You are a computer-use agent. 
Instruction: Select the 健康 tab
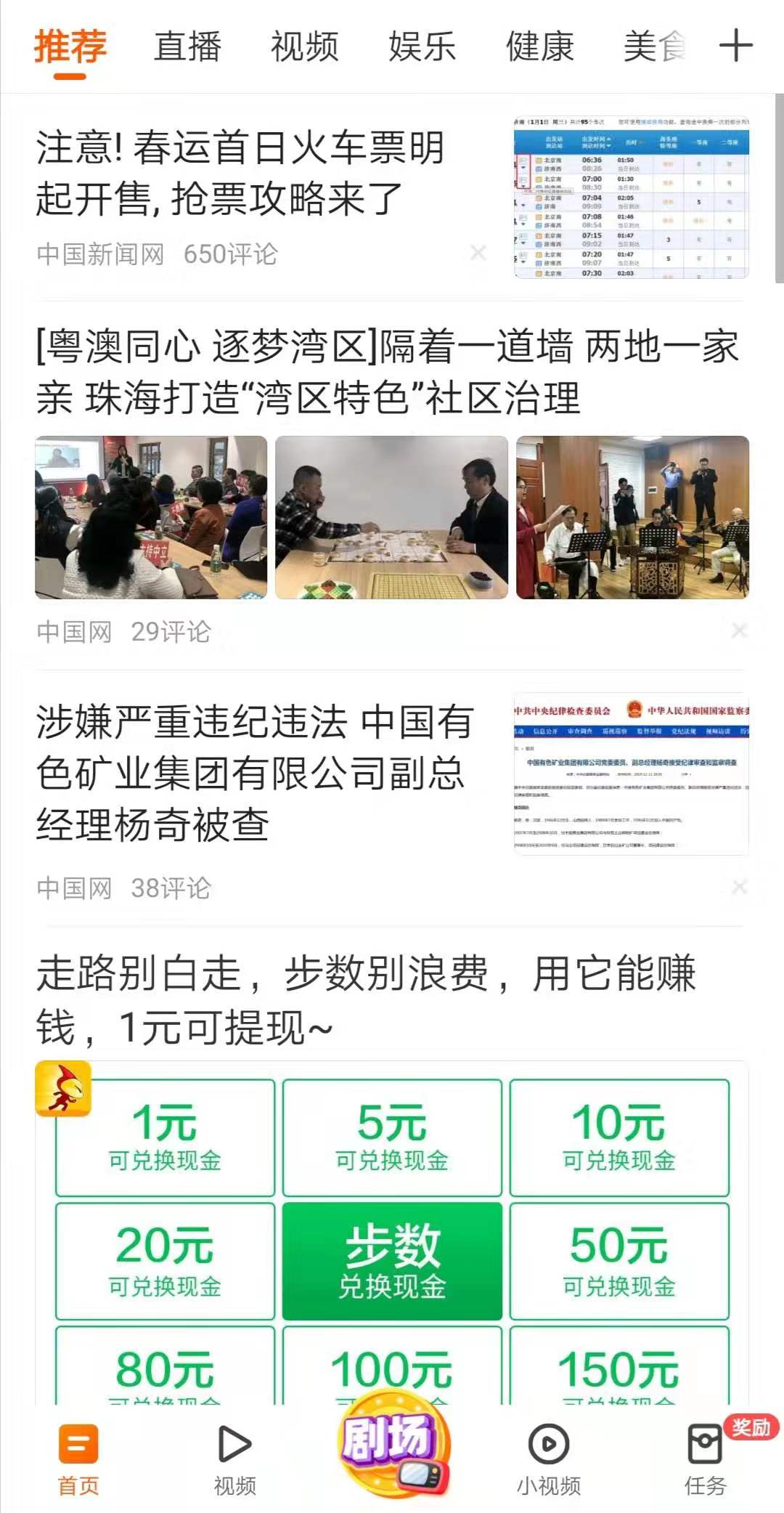pyautogui.click(x=540, y=46)
